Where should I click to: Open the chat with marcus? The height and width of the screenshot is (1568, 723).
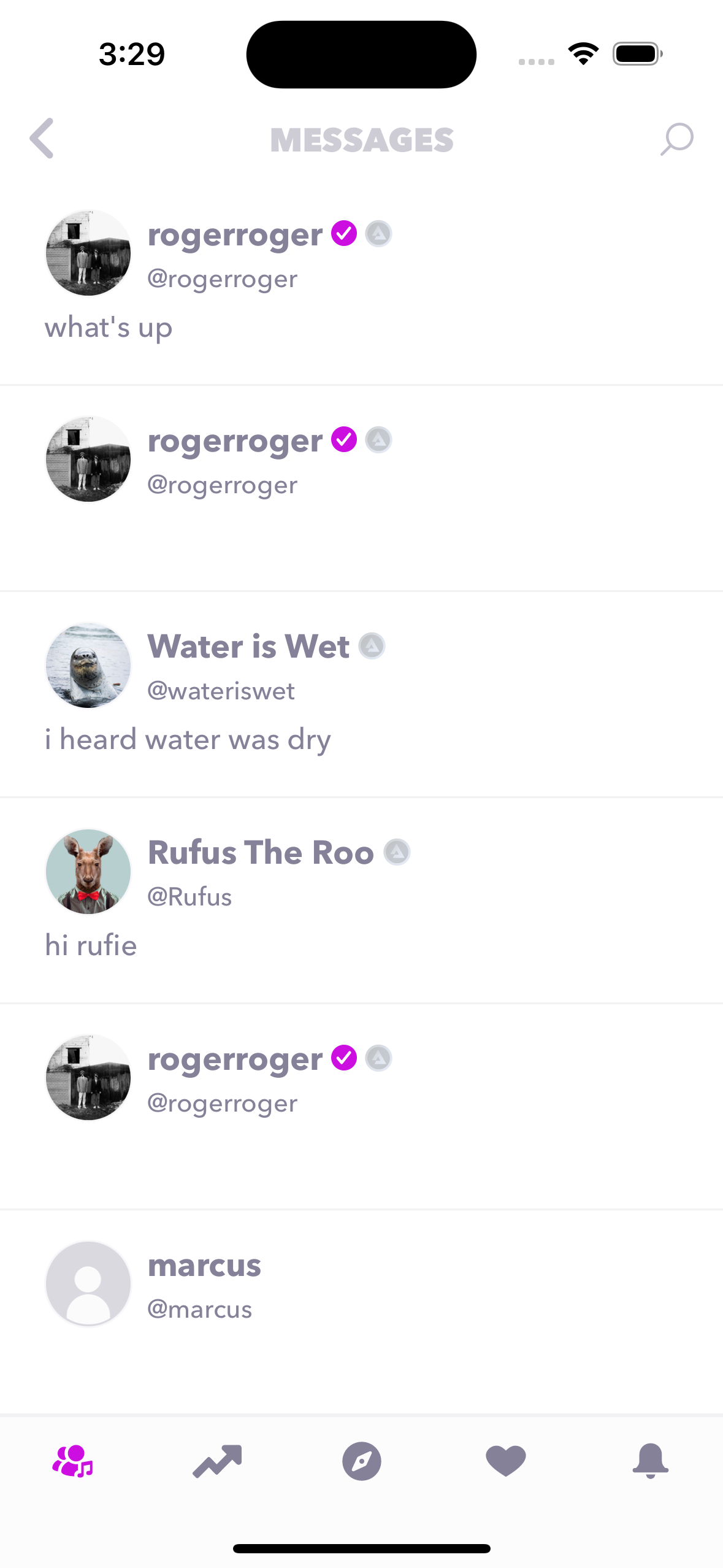coord(361,1313)
